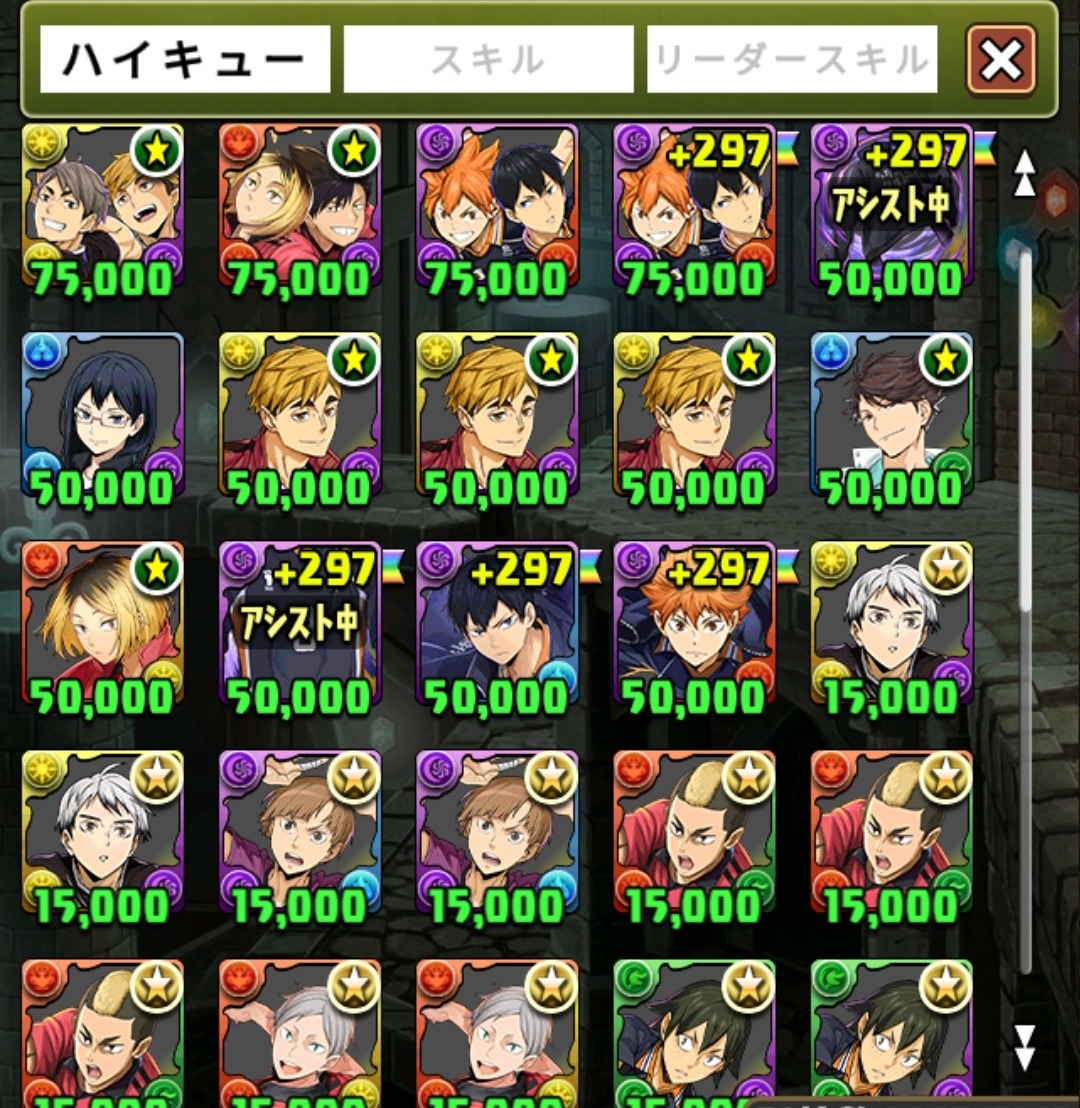The width and height of the screenshot is (1080, 1108).
Task: Choose the blonde red-jacket 50,000 fire card
Action: click(102, 624)
